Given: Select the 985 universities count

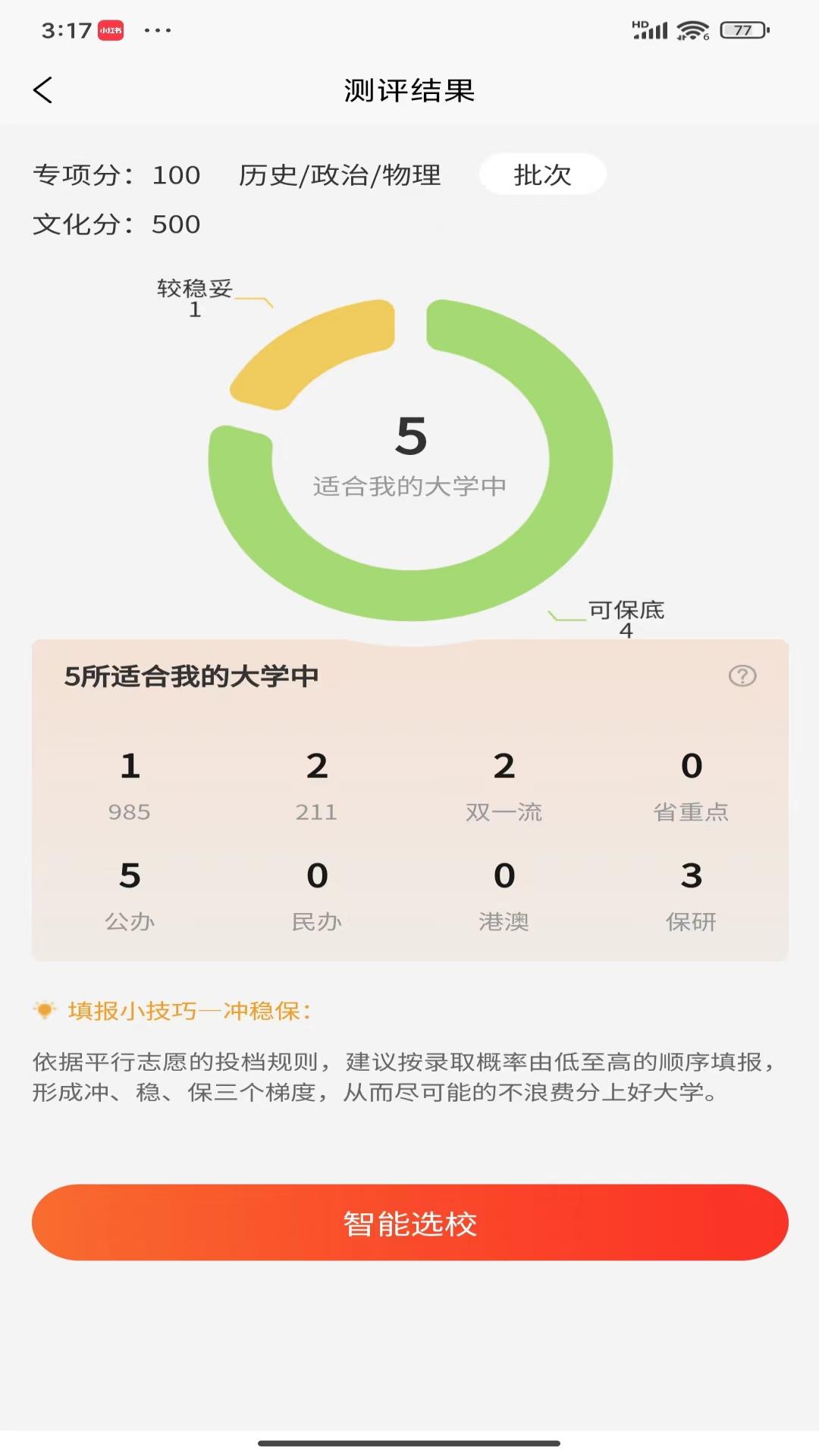Looking at the screenshot, I should coord(129,785).
